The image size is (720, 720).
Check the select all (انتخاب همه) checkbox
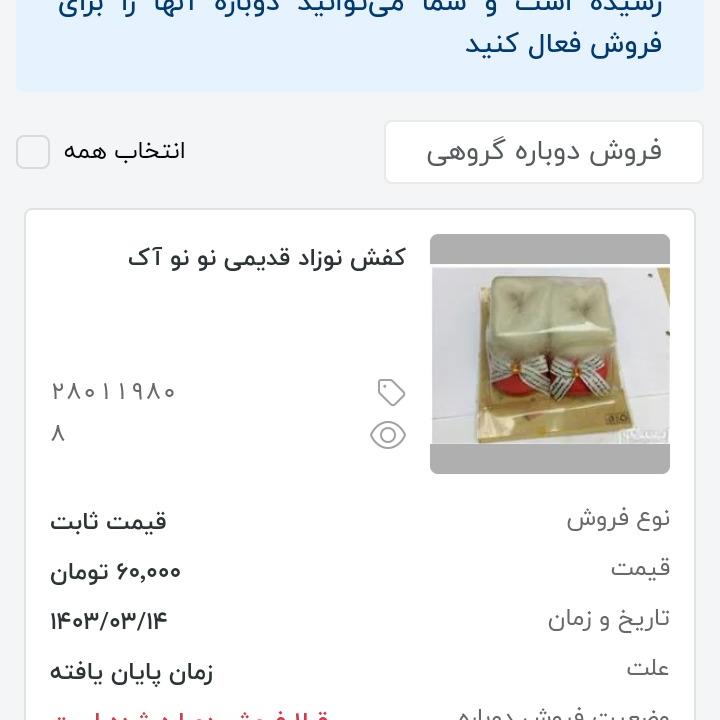[x=33, y=152]
